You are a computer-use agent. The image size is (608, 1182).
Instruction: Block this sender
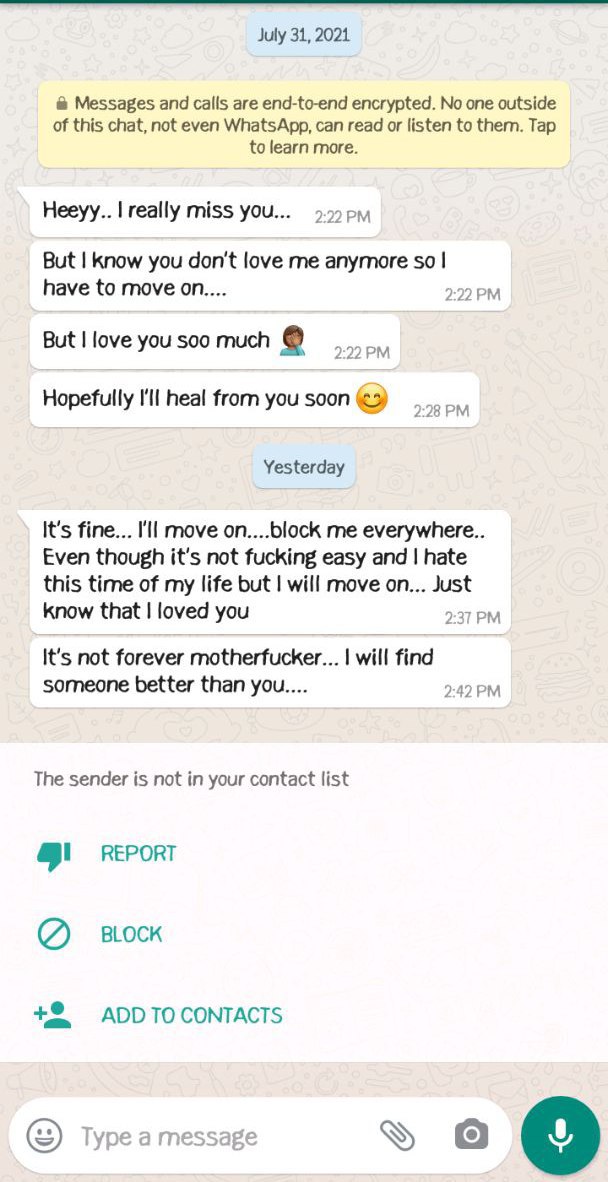pyautogui.click(x=130, y=934)
